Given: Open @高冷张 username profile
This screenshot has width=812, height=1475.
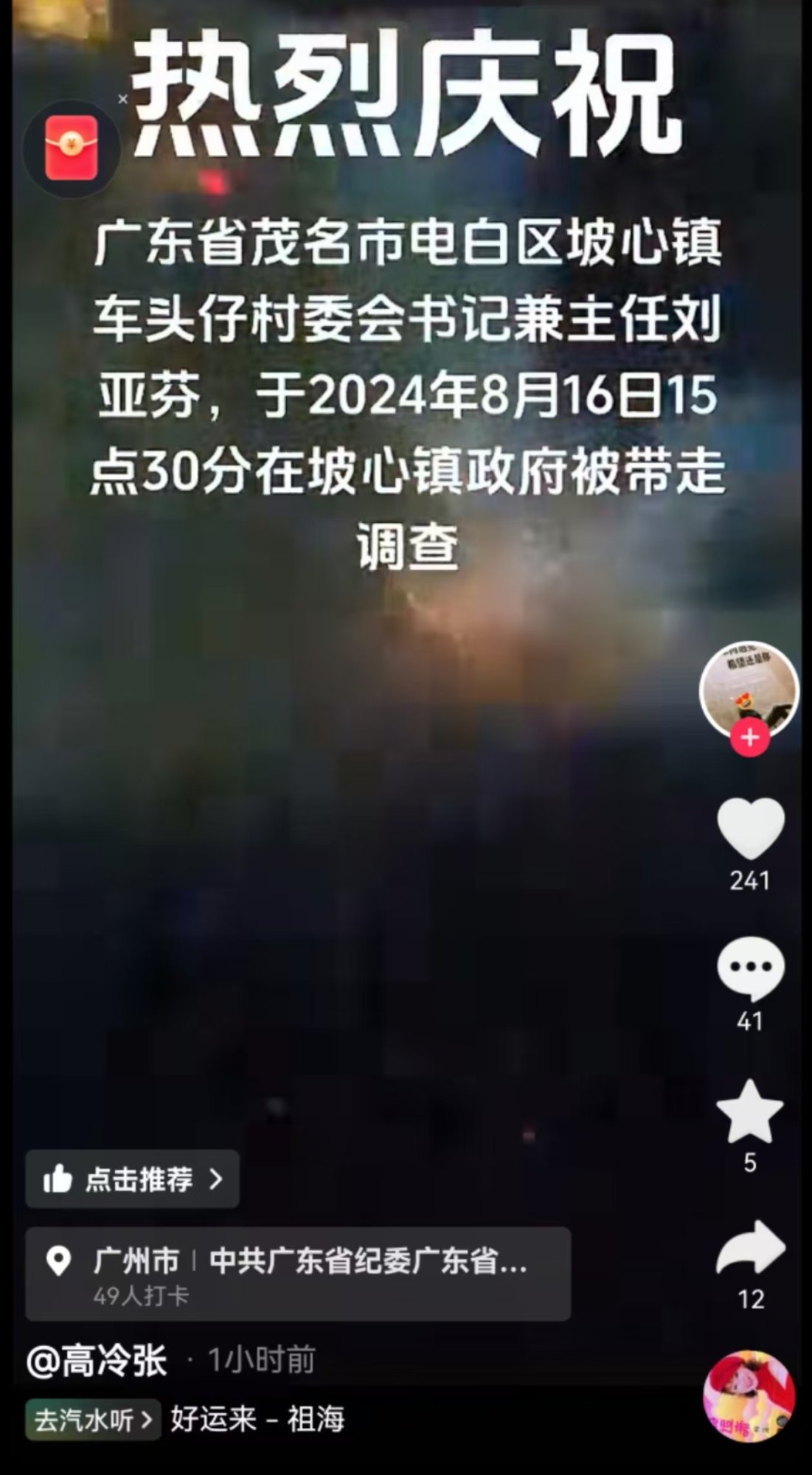Looking at the screenshot, I should coord(97,1361).
